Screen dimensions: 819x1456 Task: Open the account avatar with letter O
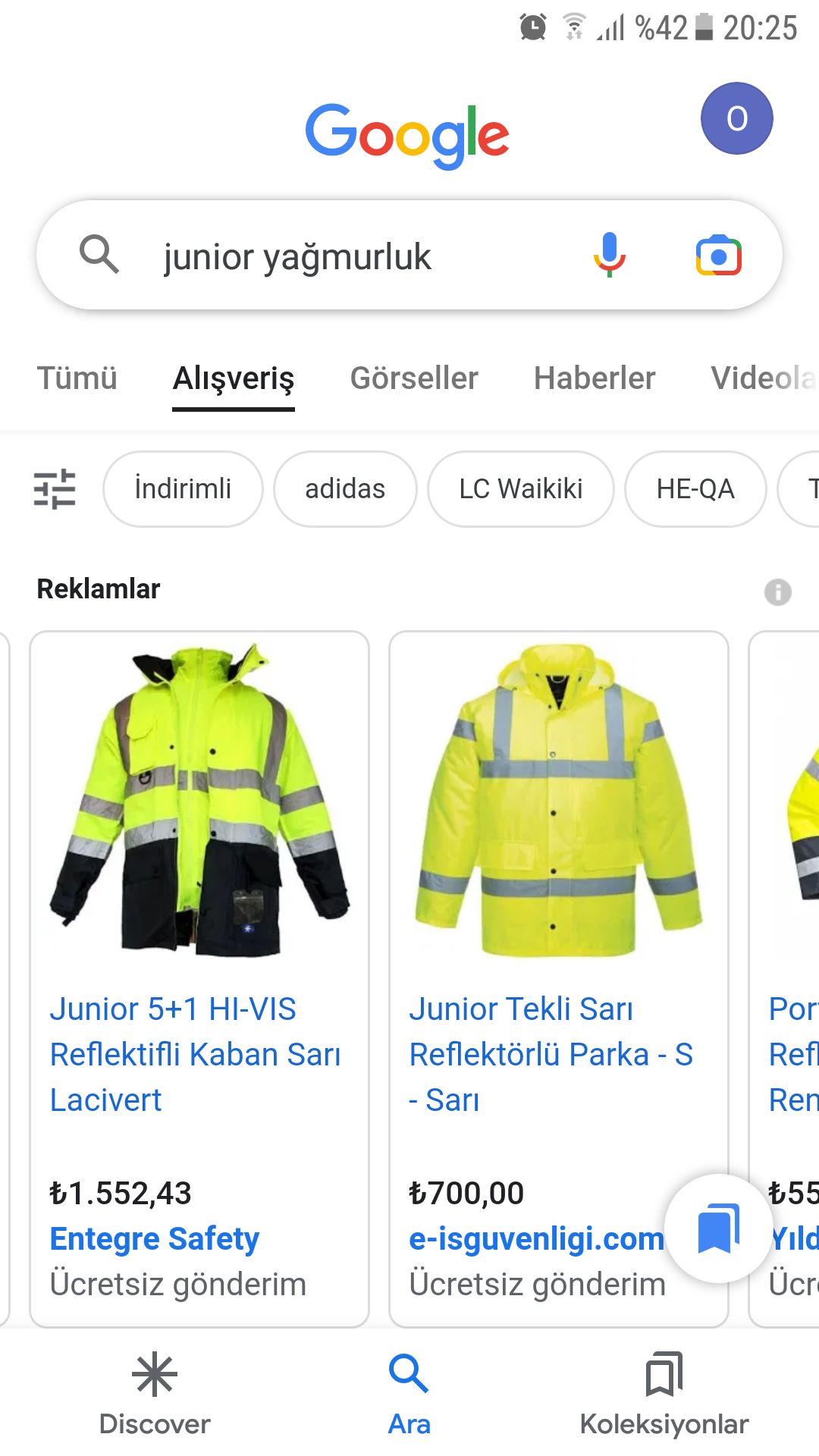[736, 118]
